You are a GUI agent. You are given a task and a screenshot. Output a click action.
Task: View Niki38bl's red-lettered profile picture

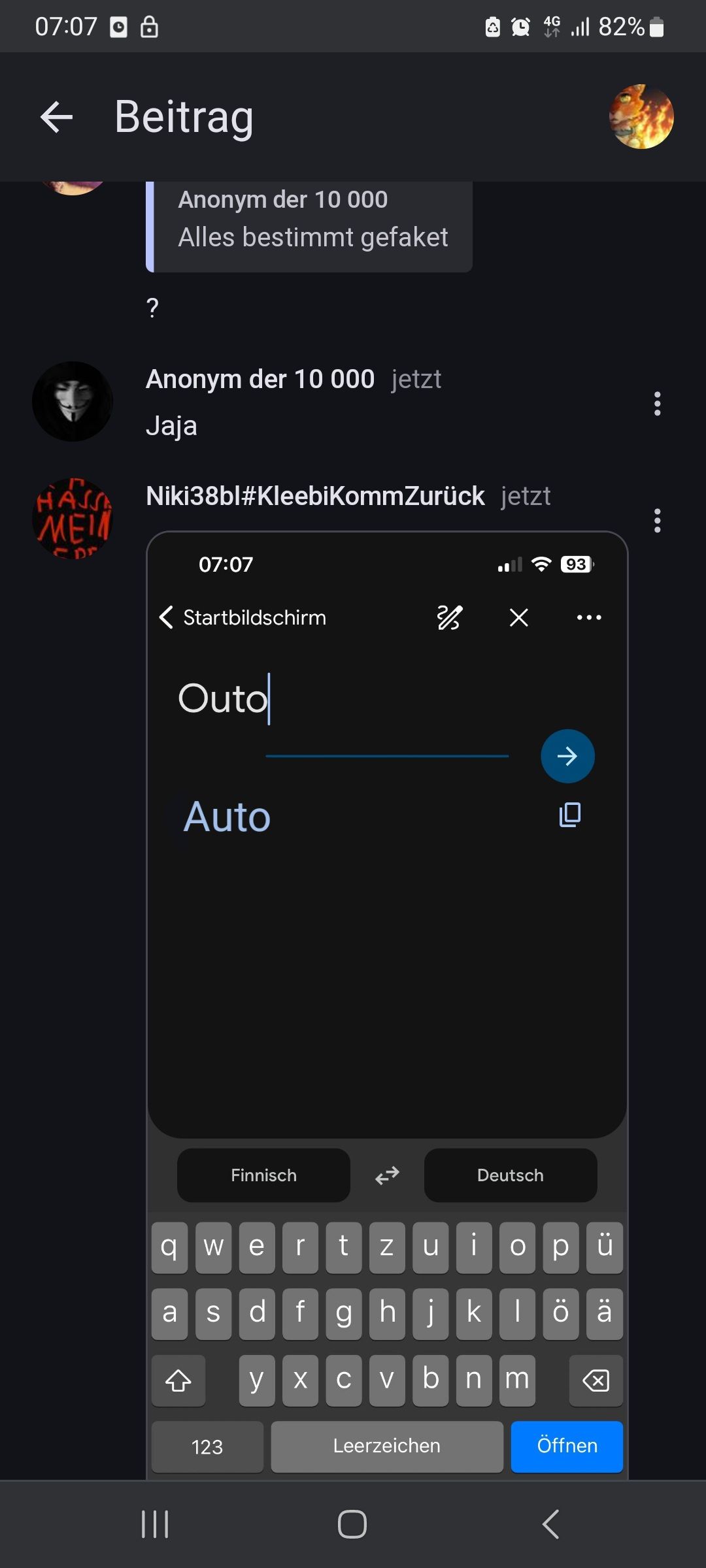coord(73,518)
